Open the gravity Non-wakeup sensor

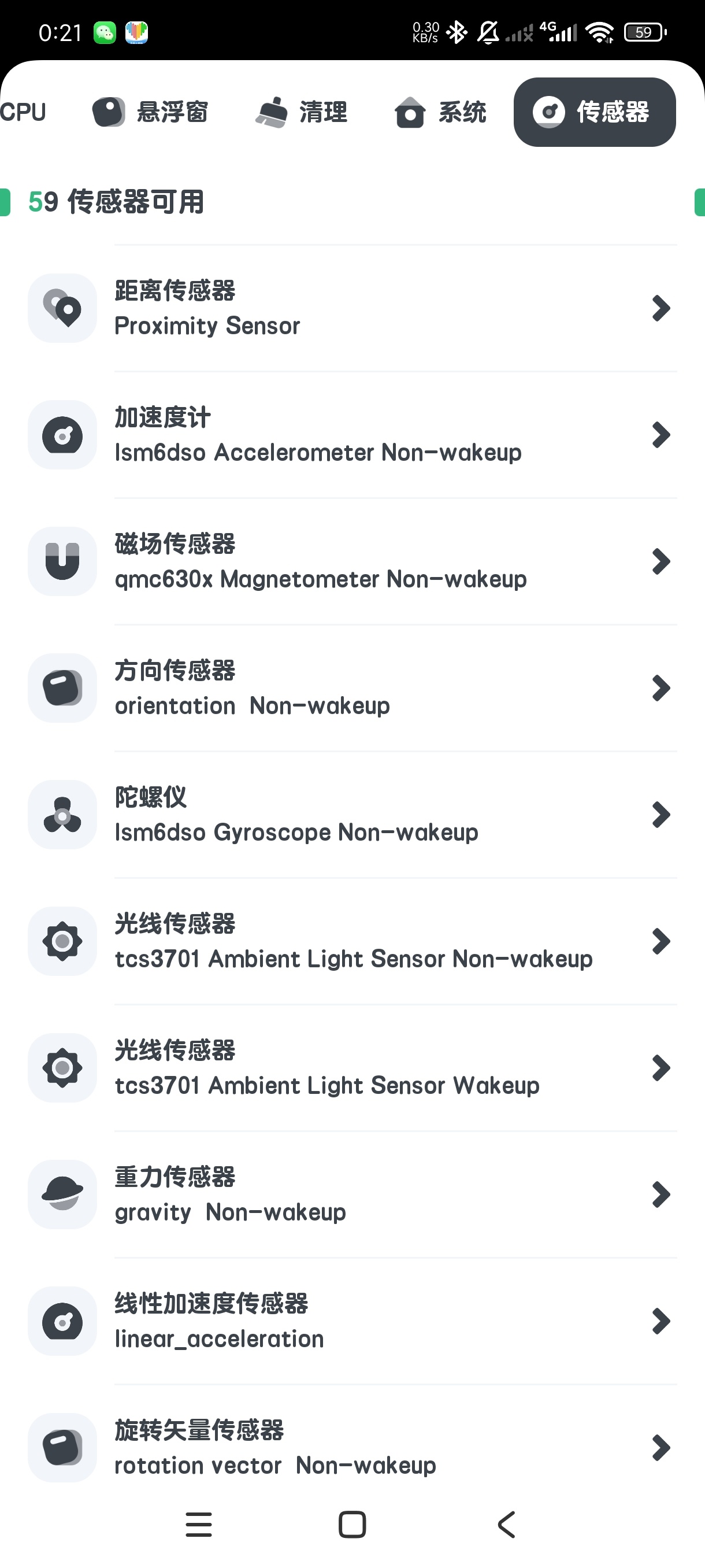click(x=352, y=1195)
